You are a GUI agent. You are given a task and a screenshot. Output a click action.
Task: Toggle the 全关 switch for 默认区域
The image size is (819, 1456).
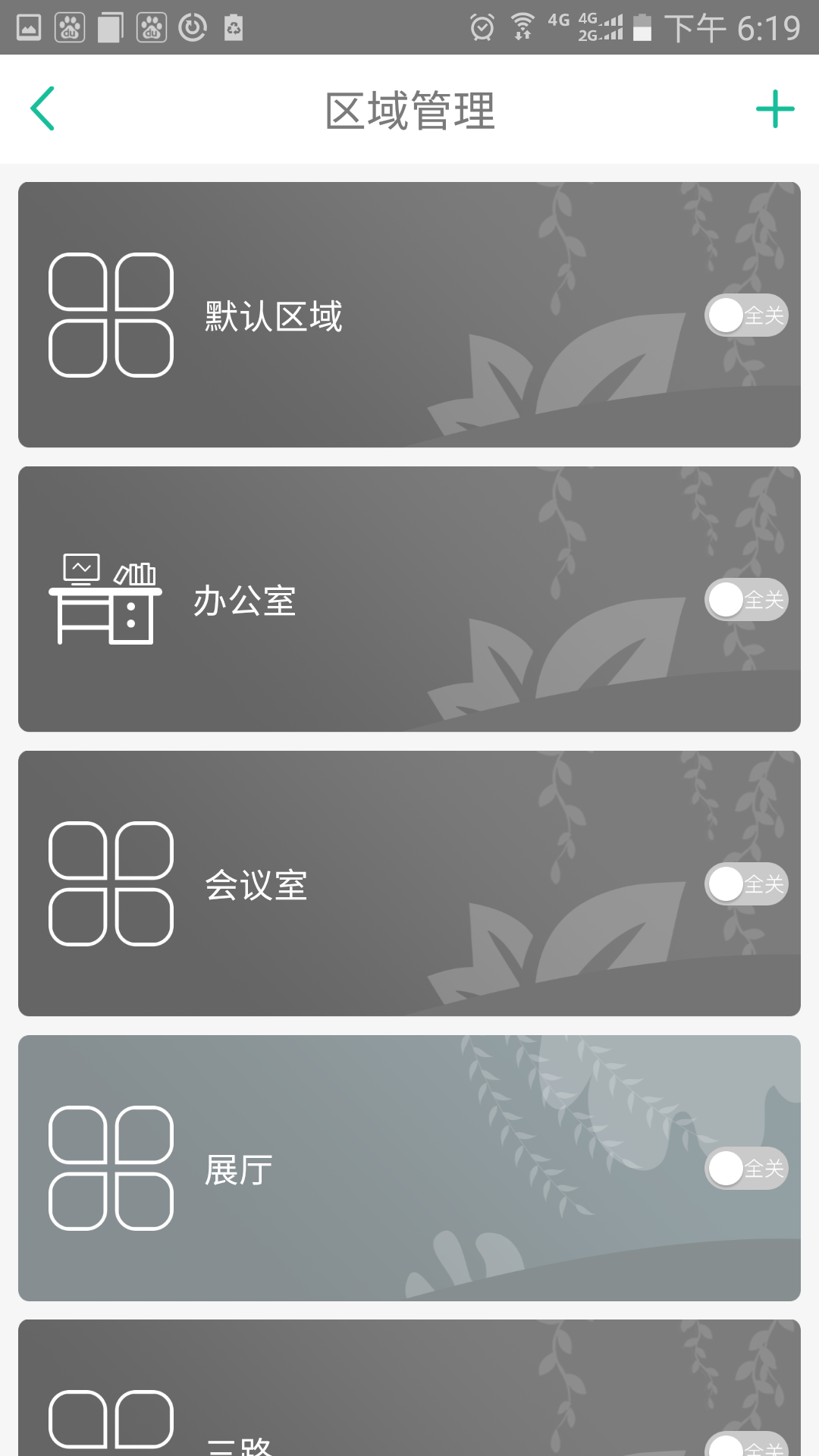[746, 315]
